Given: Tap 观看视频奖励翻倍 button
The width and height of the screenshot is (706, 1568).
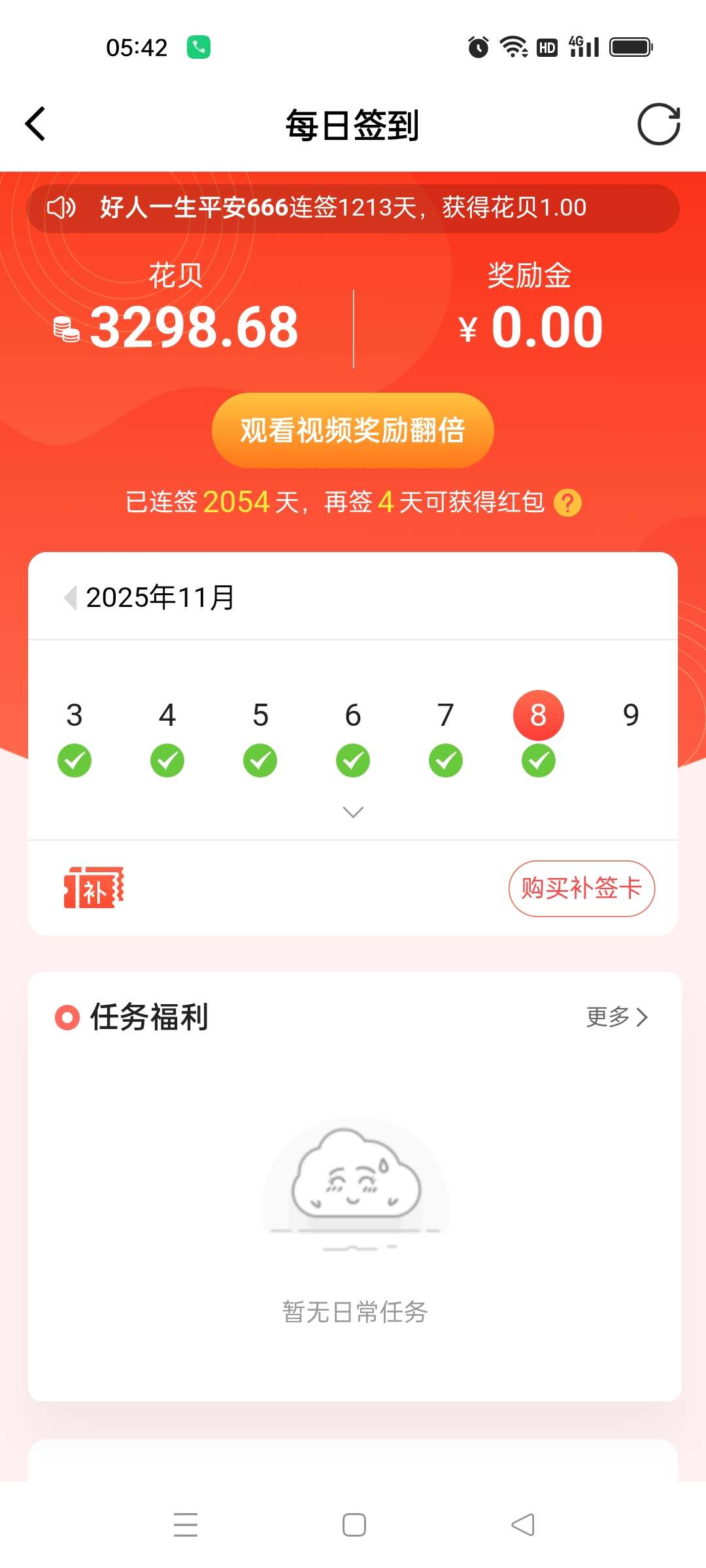Looking at the screenshot, I should click(x=352, y=431).
